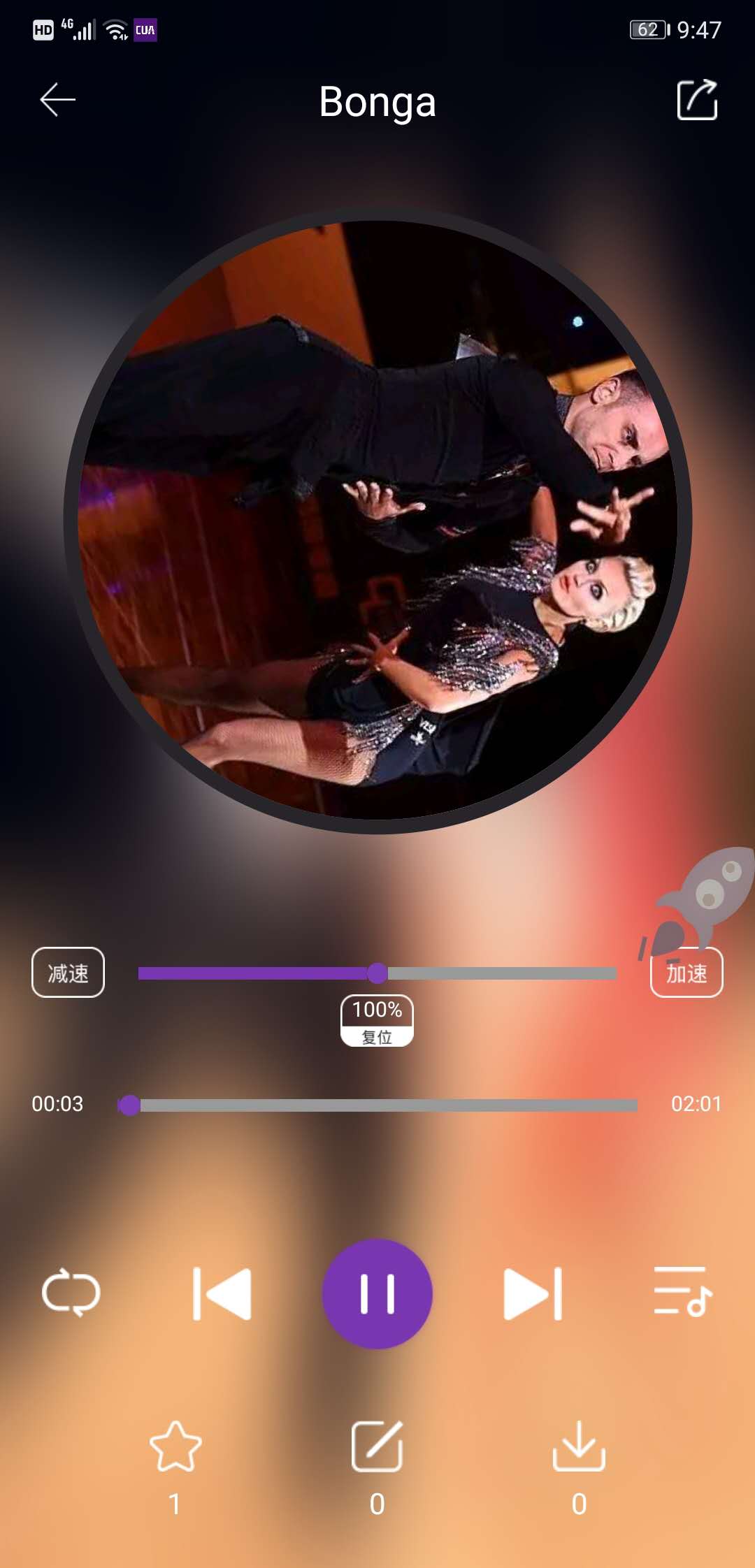This screenshot has height=1568, width=755.
Task: Download this song
Action: point(579,1446)
